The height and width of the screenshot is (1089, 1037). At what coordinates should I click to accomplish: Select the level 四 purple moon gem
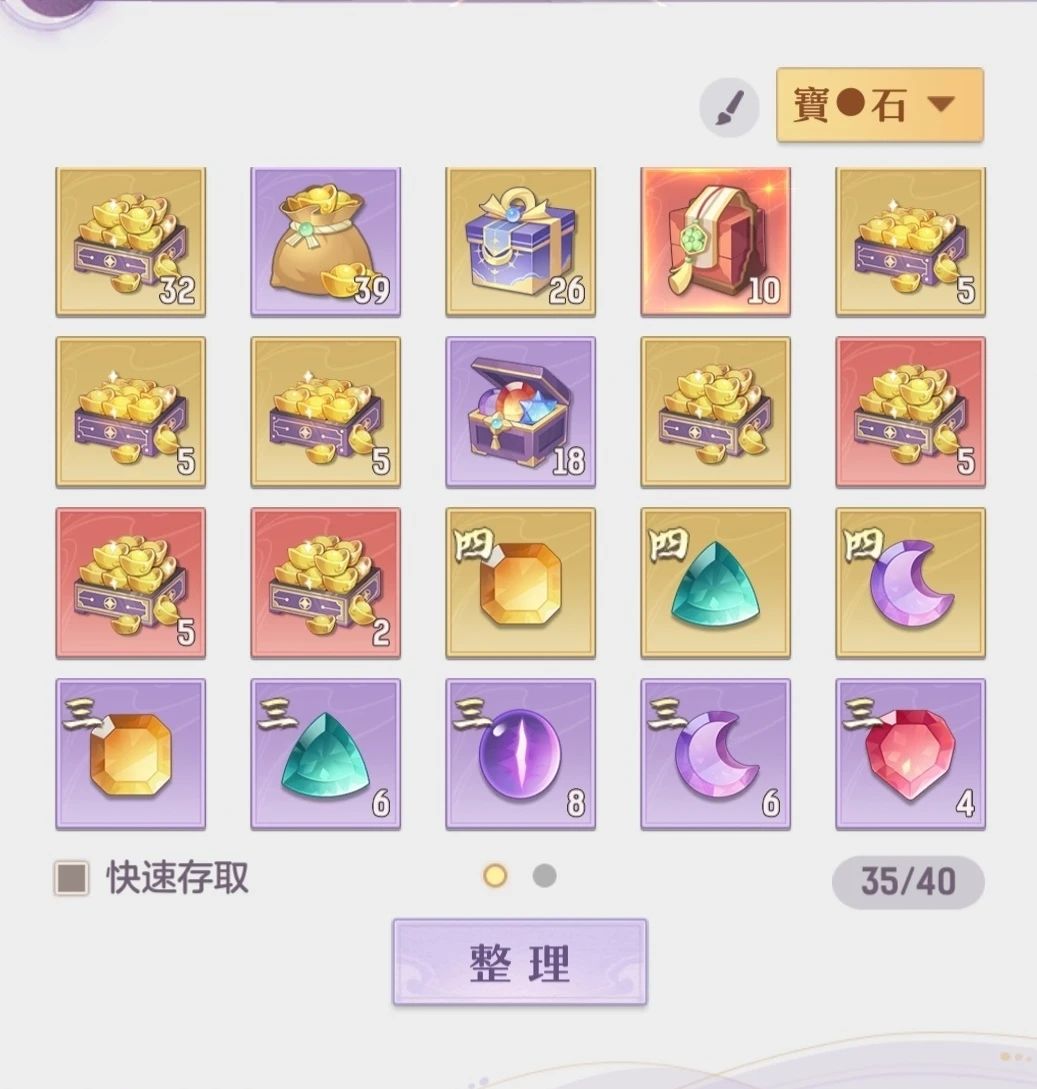pos(910,583)
